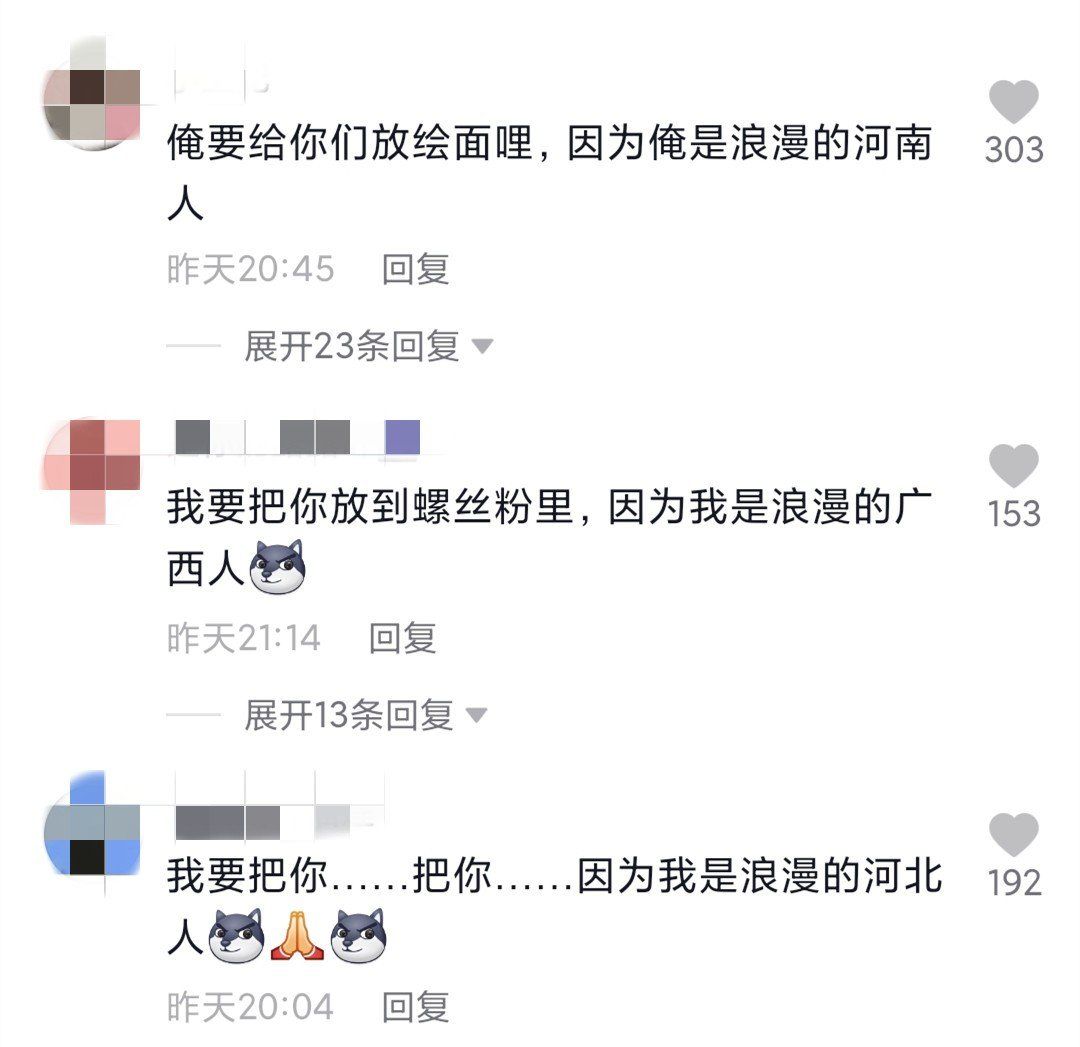Like the Guangxi comment with 153 likes

(x=1013, y=467)
